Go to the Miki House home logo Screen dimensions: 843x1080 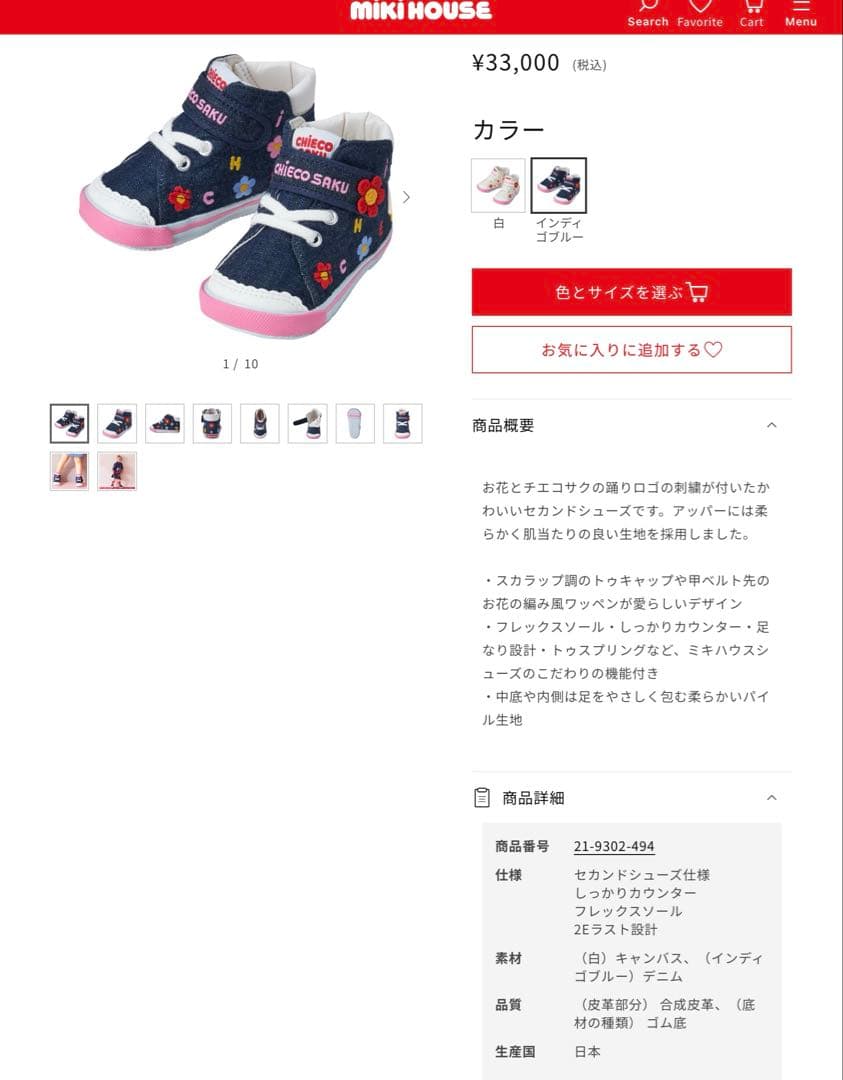coord(421,11)
